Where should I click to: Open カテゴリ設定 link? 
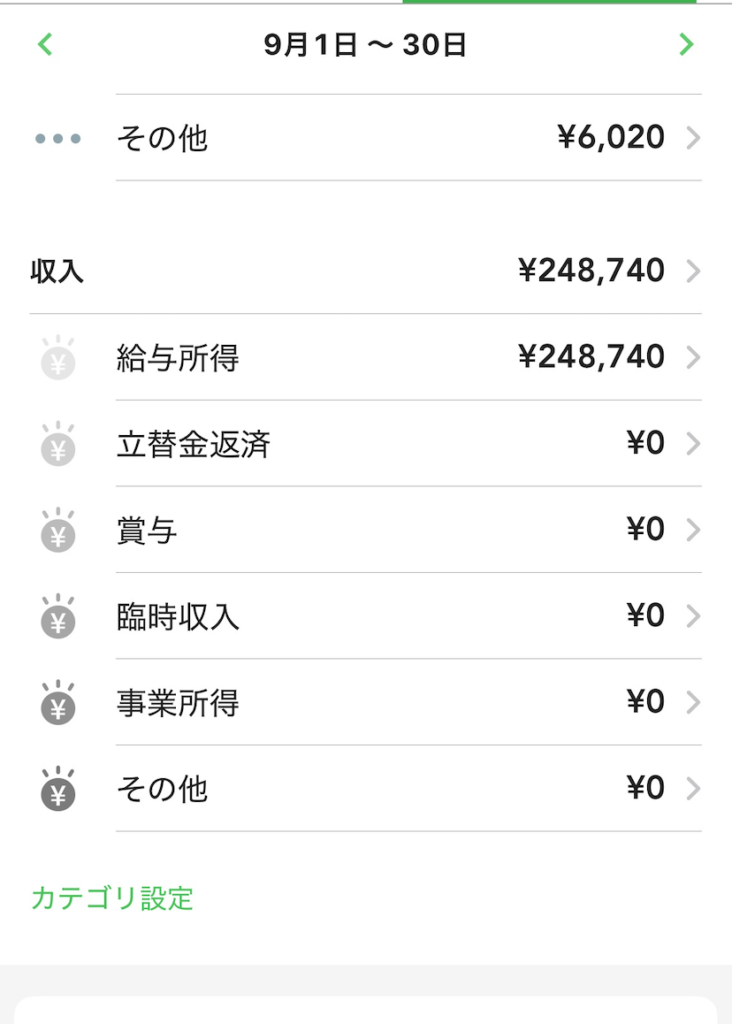[112, 898]
